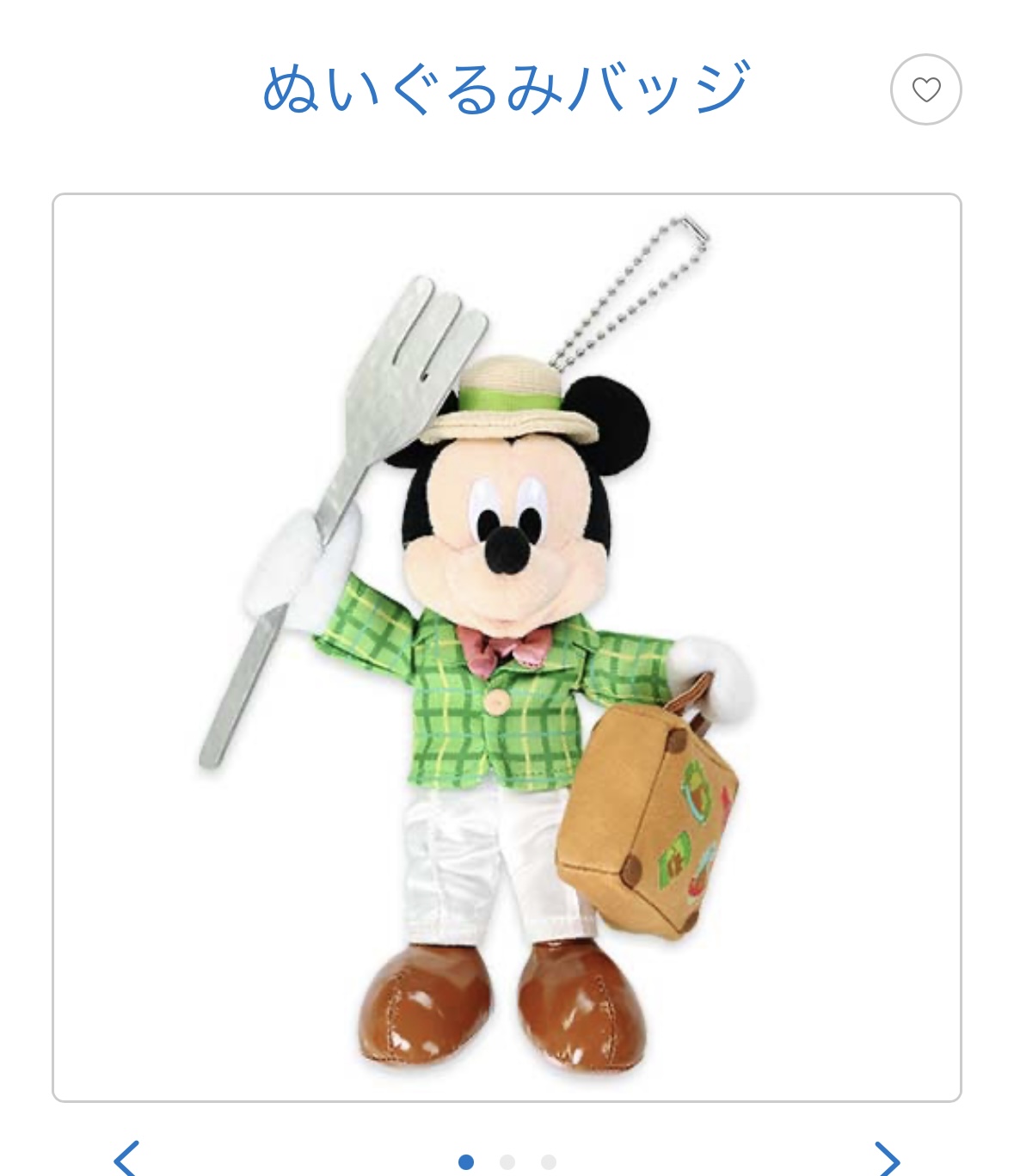Jump to the third image dot

(x=548, y=1162)
